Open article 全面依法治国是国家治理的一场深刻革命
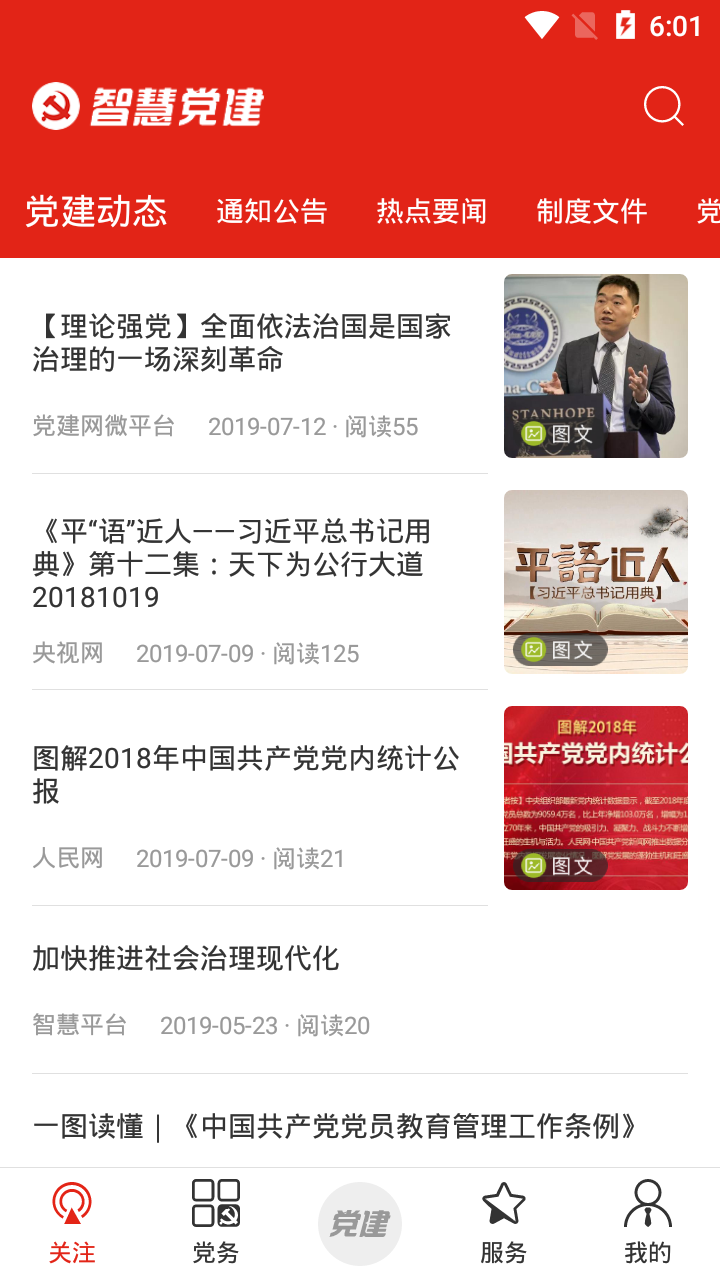Screen dimensions: 720x1280 tap(242, 343)
